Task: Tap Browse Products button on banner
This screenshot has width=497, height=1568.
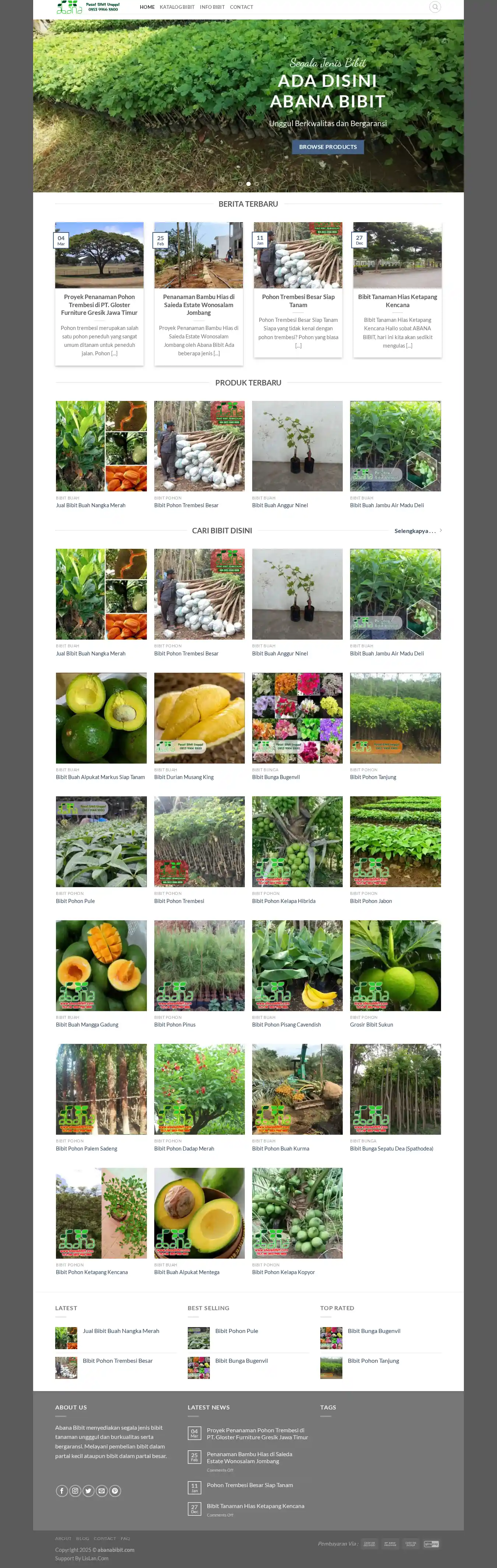Action: click(328, 147)
